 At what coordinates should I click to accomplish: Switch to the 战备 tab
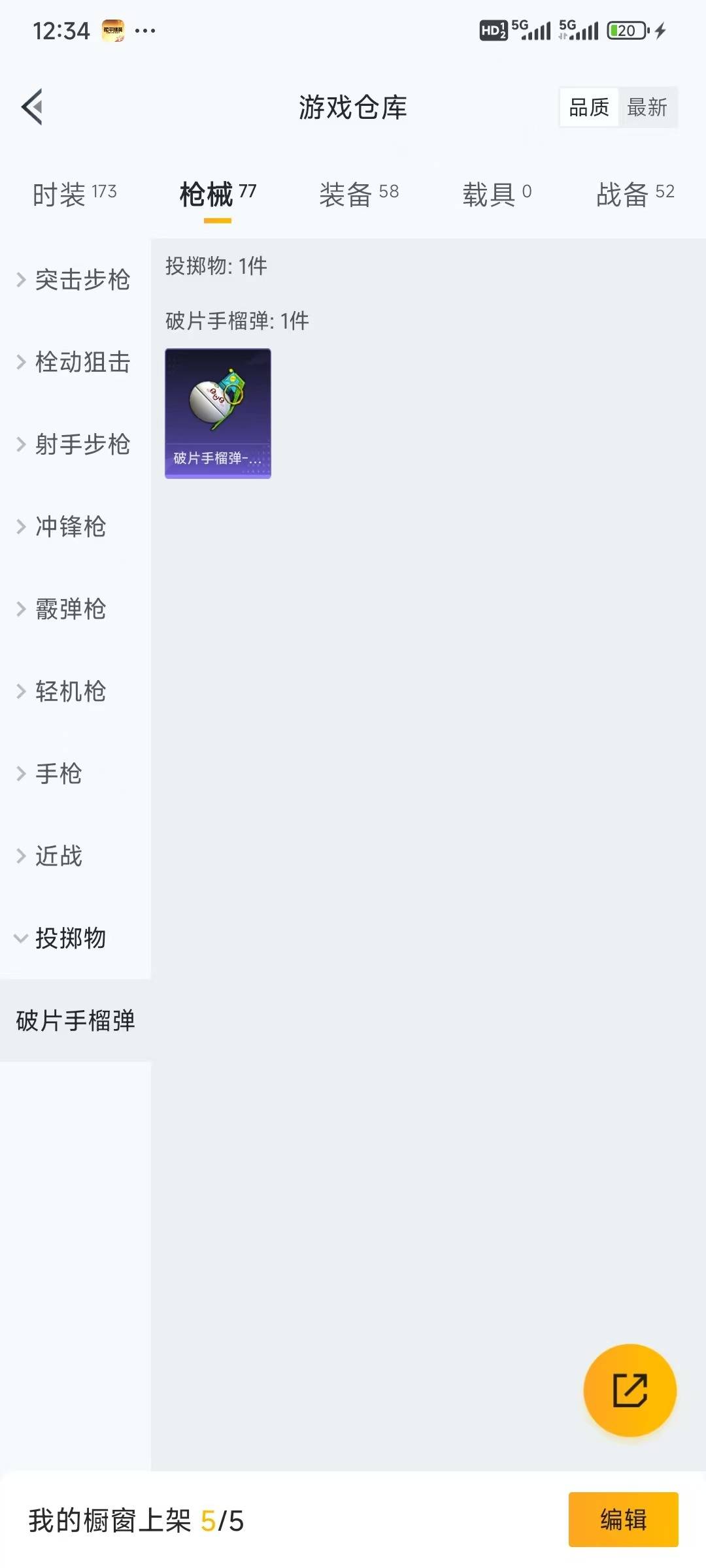point(635,194)
